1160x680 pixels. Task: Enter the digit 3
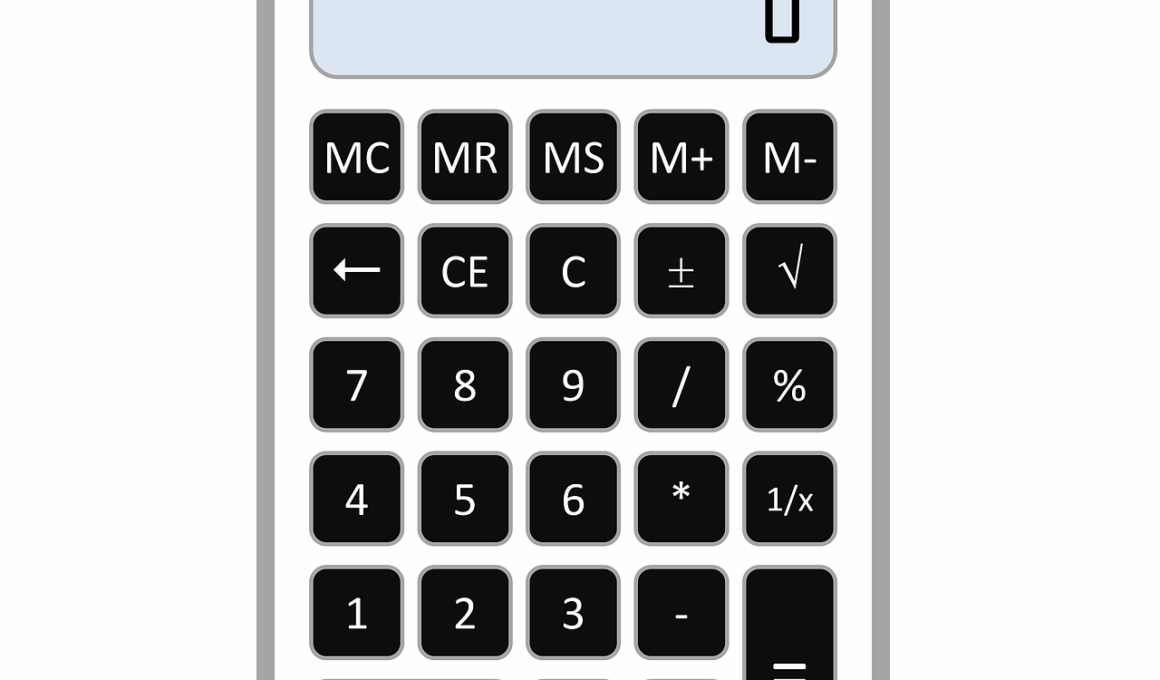(x=573, y=613)
